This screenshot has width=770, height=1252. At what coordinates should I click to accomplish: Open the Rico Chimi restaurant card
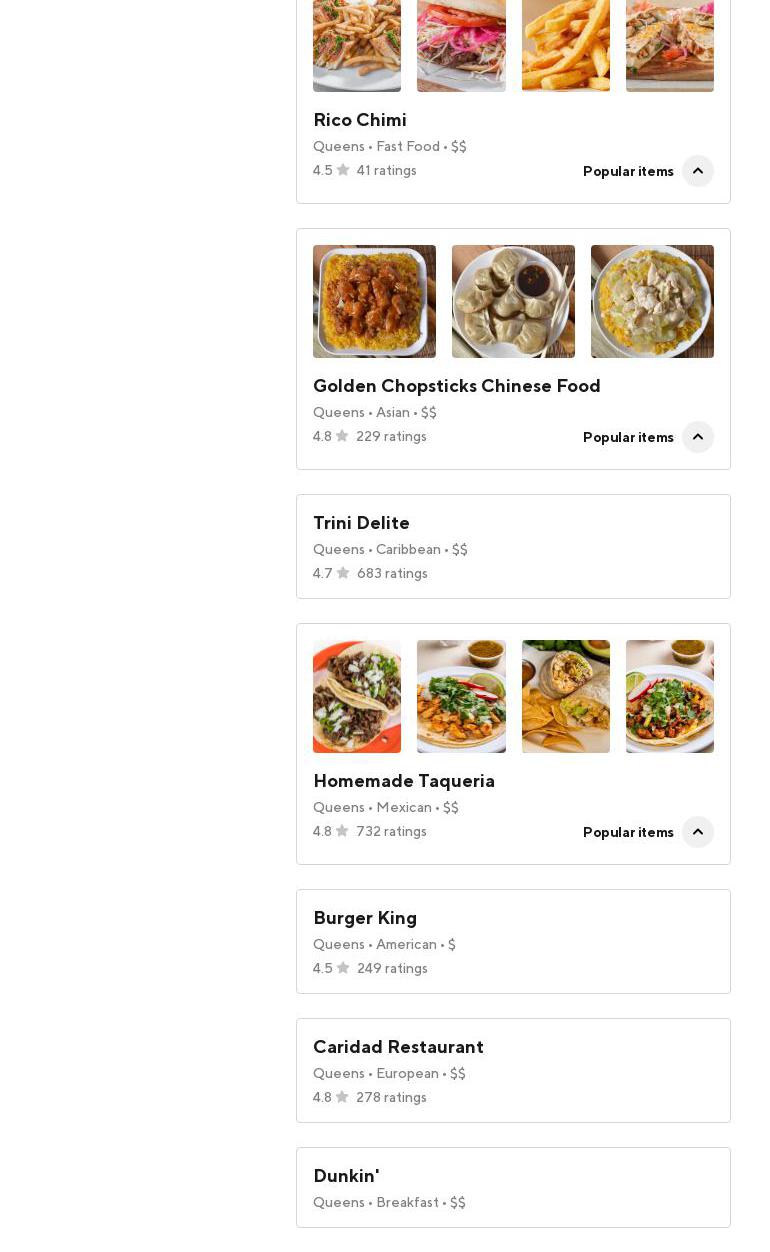pyautogui.click(x=360, y=120)
